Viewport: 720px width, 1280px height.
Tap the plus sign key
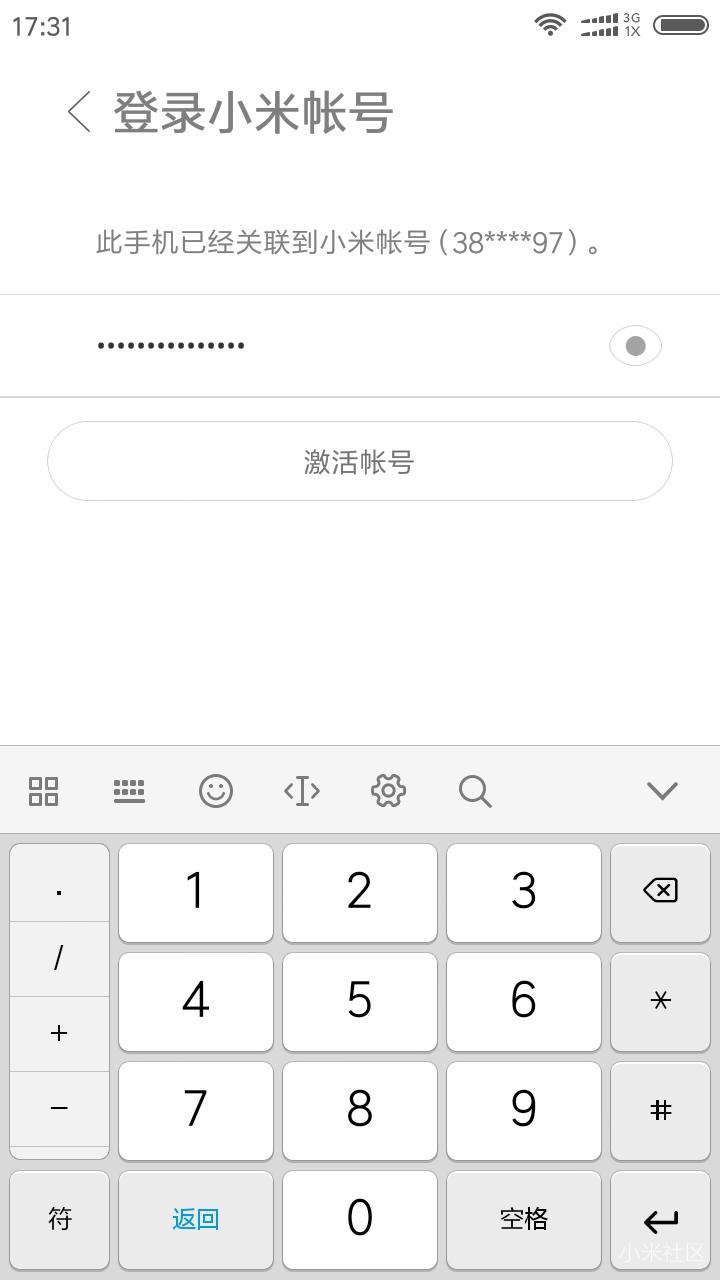pyautogui.click(x=59, y=1034)
